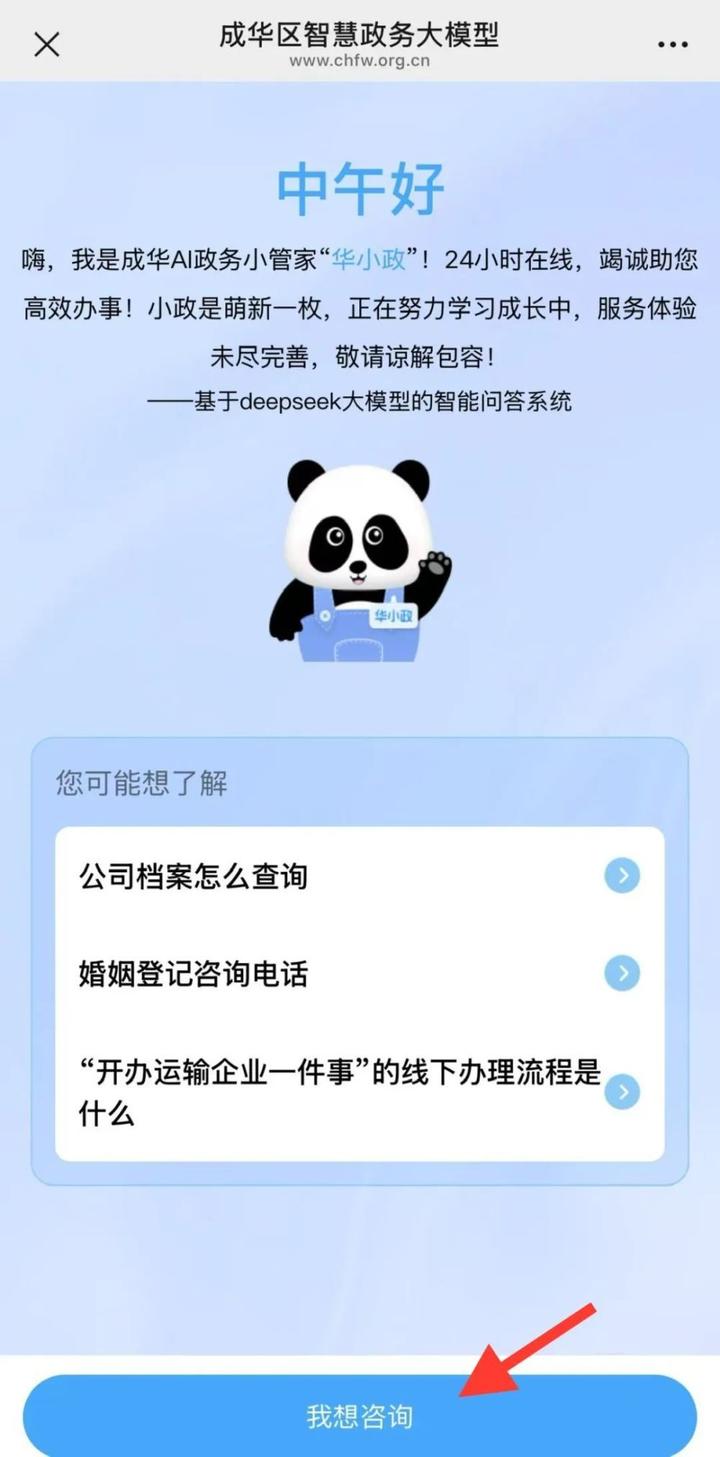This screenshot has width=720, height=1457.
Task: Tap the 我想咨询 button
Action: [359, 1416]
